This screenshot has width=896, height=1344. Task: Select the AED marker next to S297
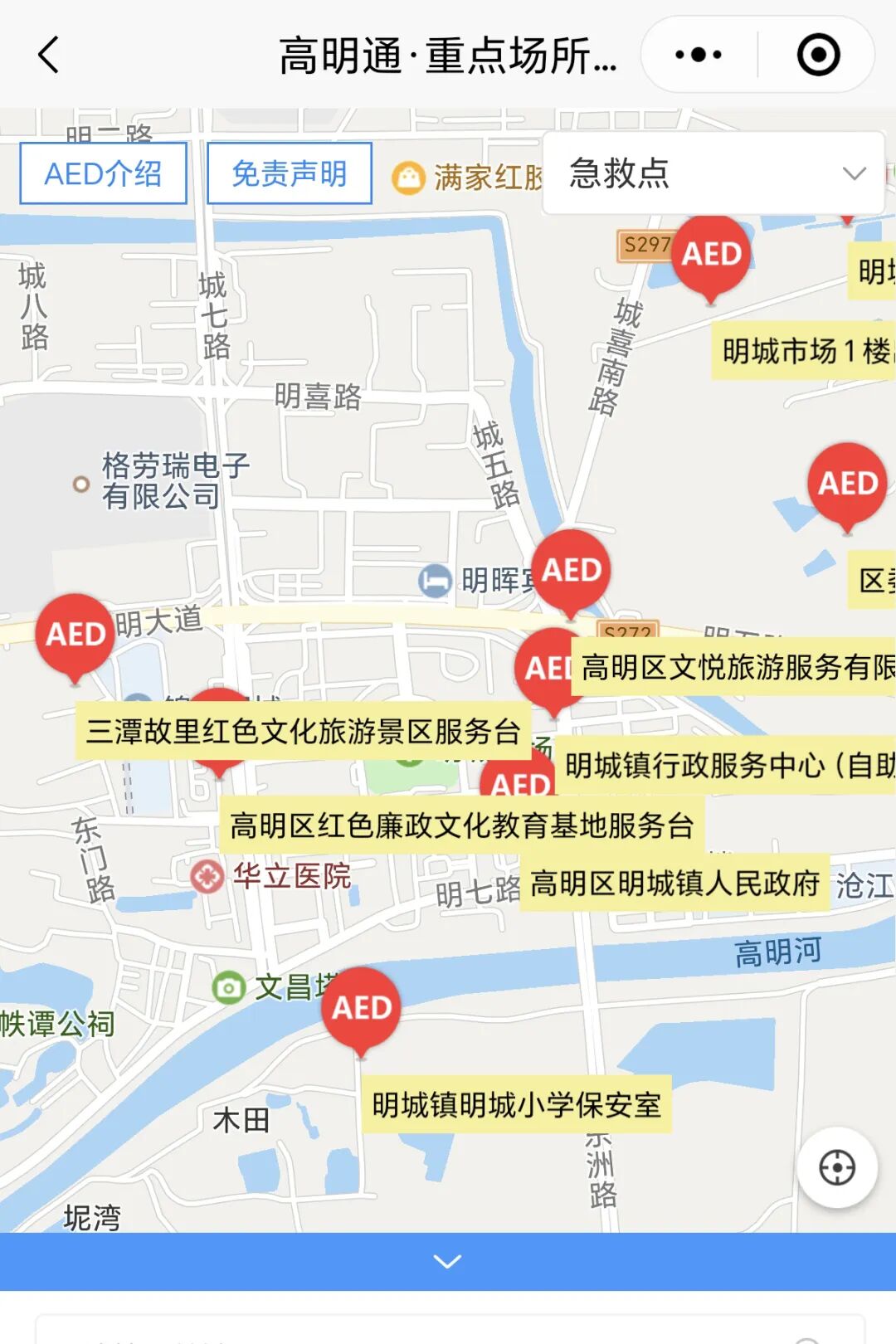coord(711,255)
